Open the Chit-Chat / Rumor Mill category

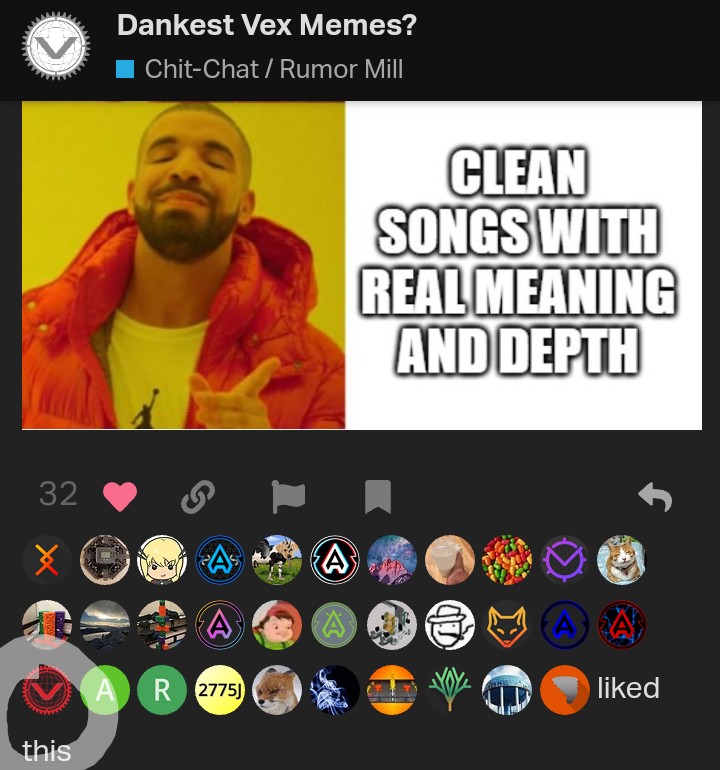click(x=273, y=69)
